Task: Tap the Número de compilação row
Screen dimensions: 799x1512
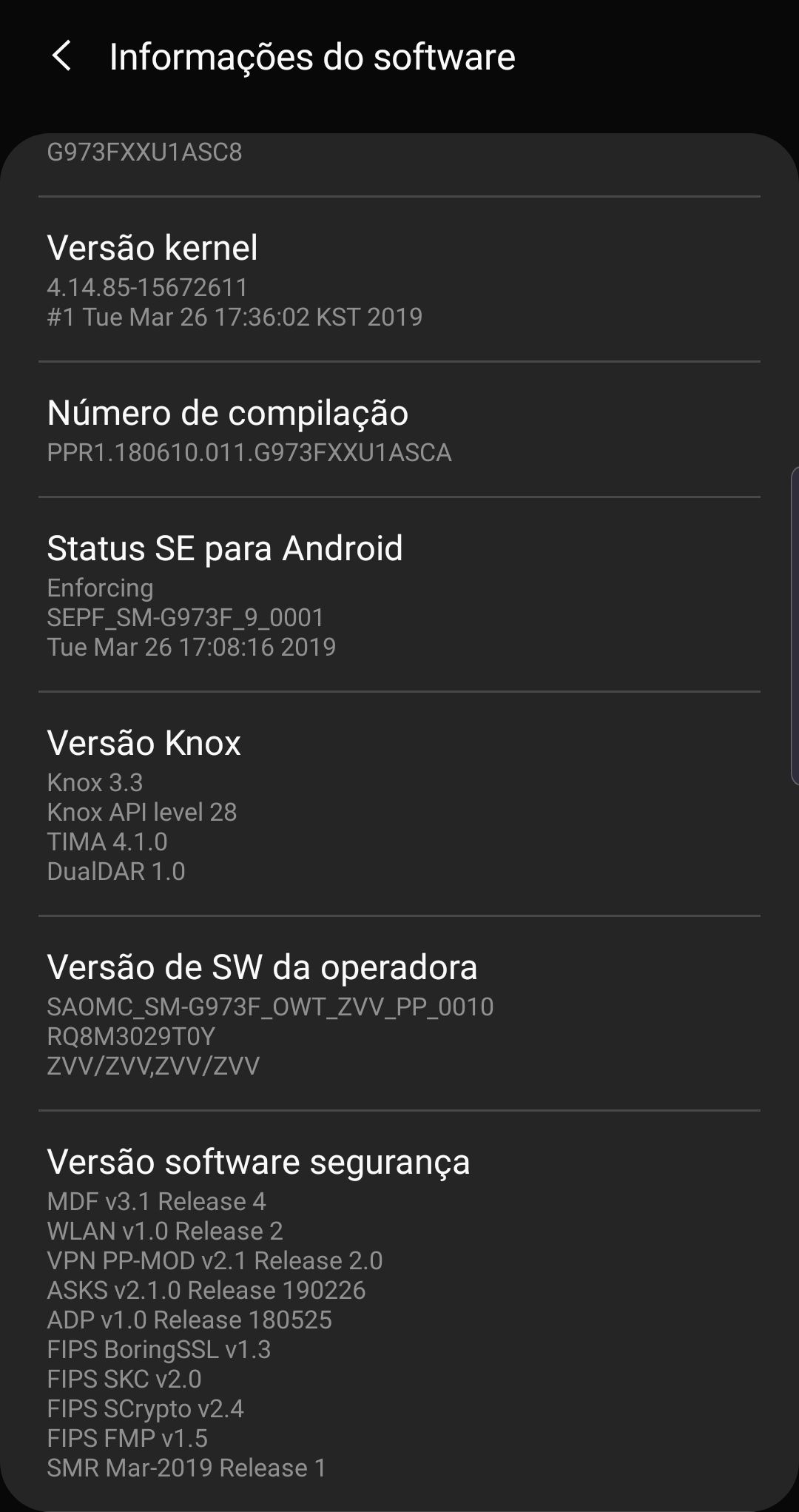Action: click(x=399, y=430)
